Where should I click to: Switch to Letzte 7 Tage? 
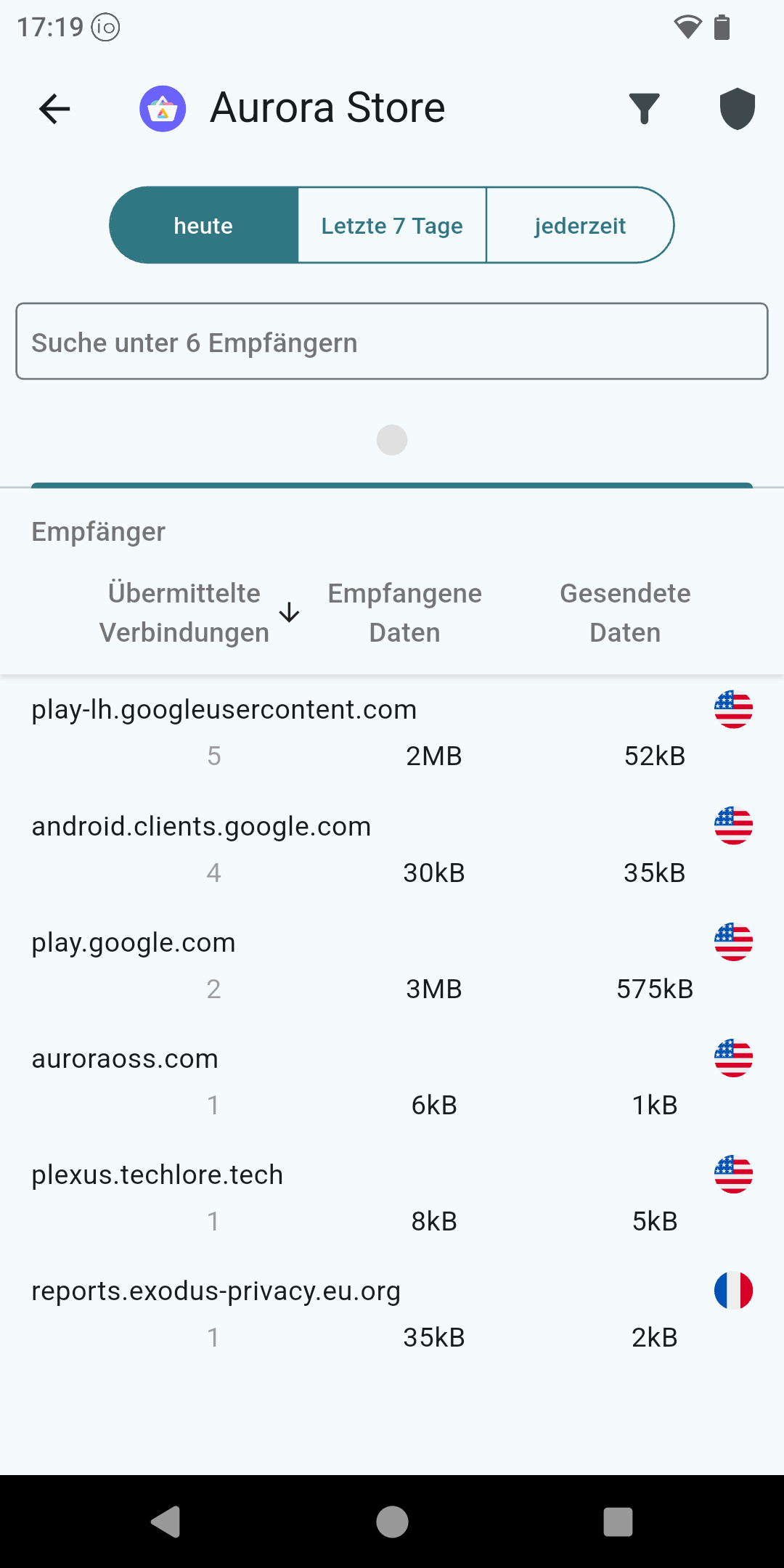tap(392, 225)
